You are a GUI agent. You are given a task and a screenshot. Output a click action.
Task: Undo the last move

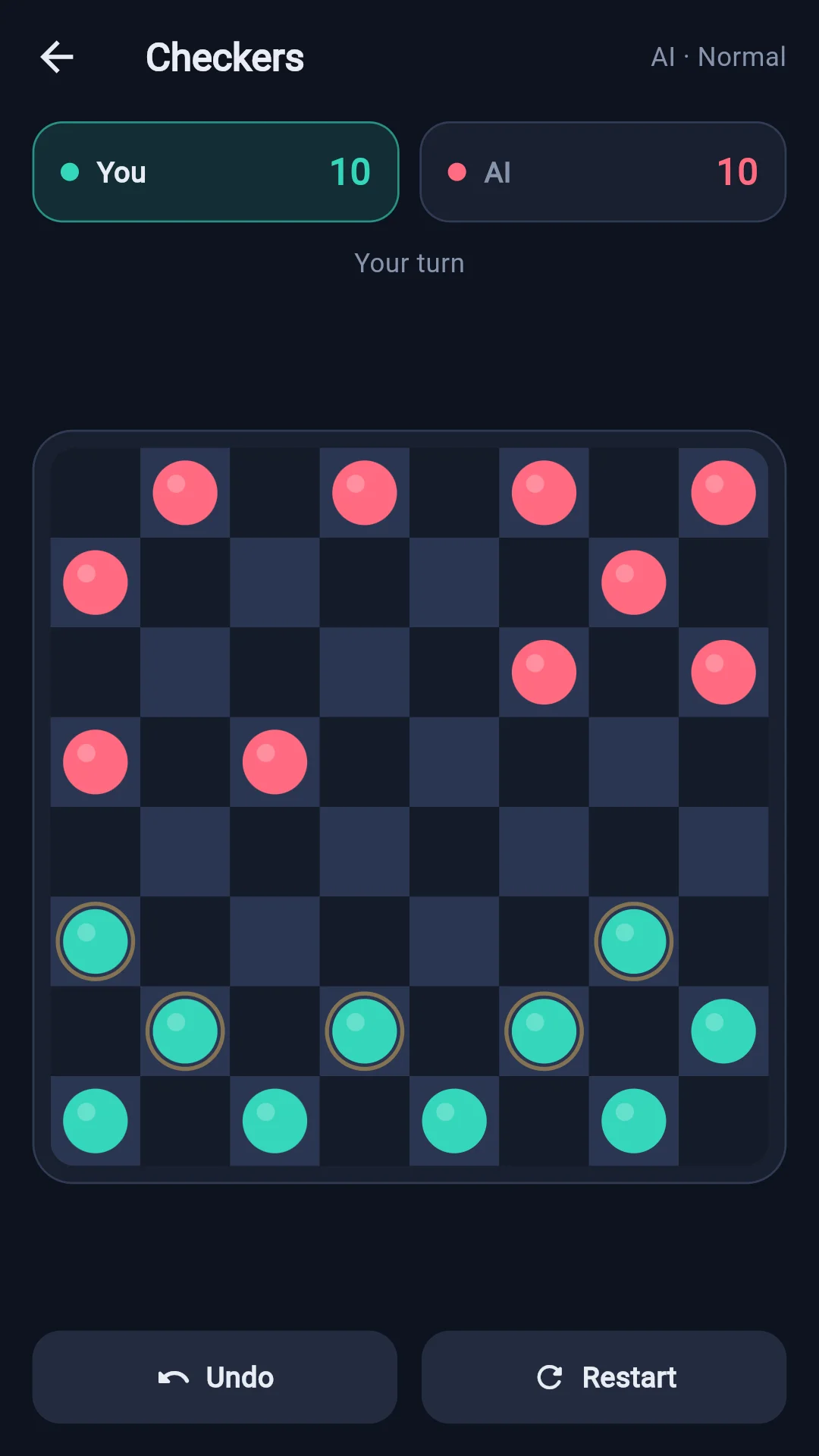[215, 1377]
